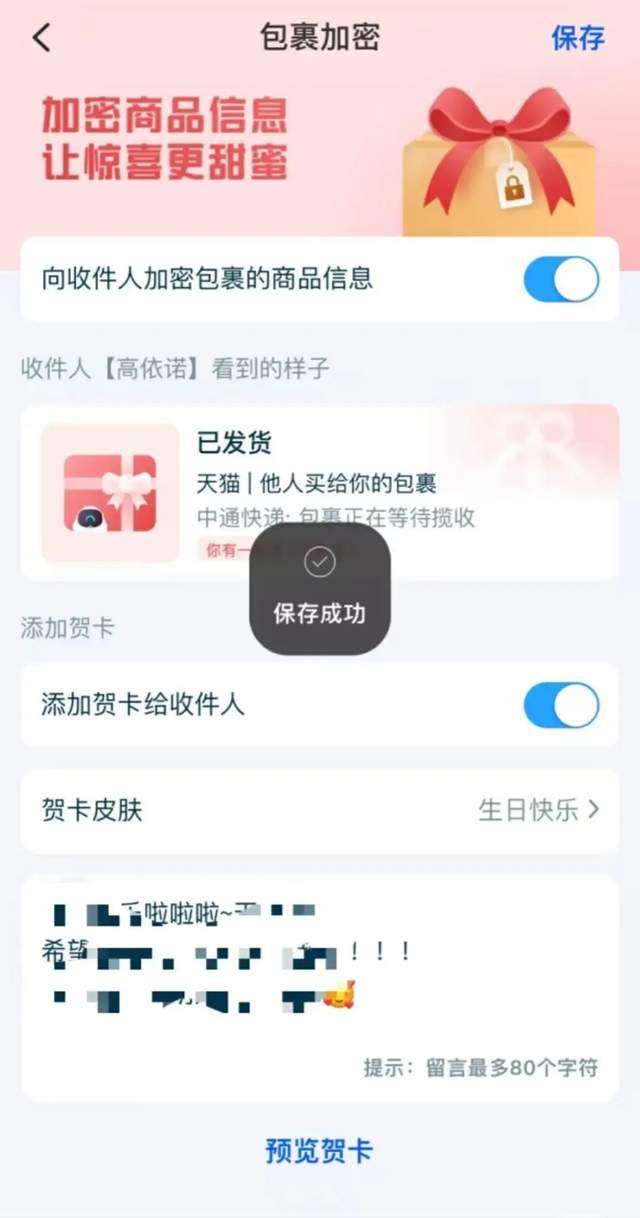Tap 保存 to save settings

point(577,38)
